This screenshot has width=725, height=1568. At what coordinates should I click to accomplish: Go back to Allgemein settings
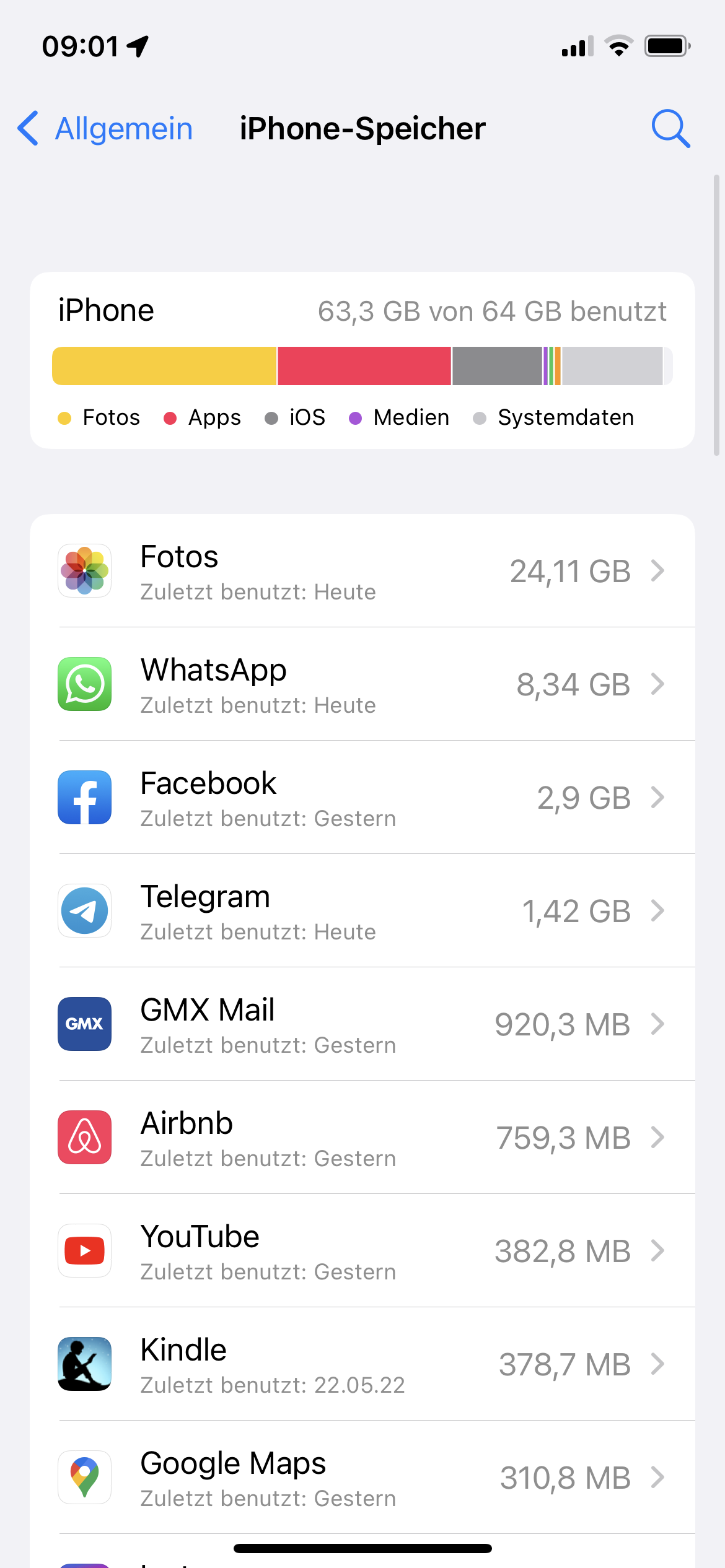[x=105, y=129]
